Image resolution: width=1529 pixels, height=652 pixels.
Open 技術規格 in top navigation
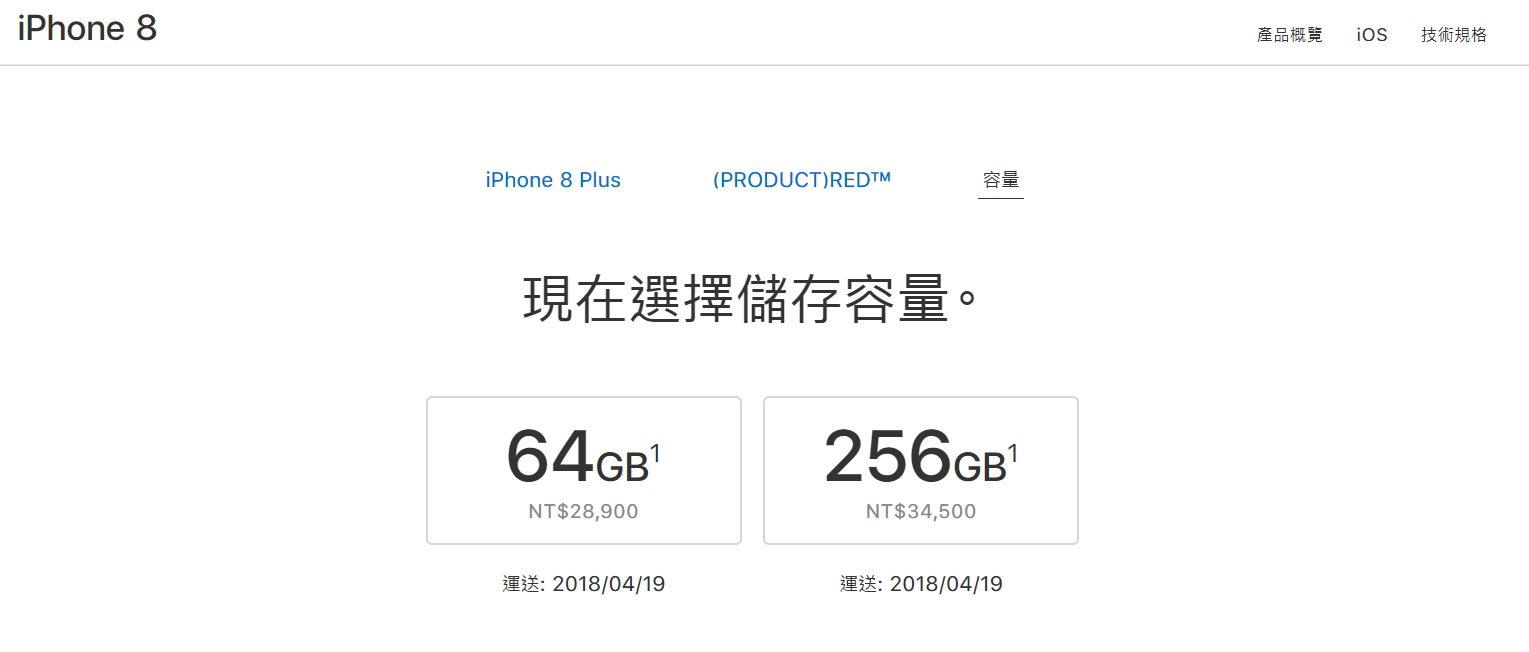(1453, 35)
